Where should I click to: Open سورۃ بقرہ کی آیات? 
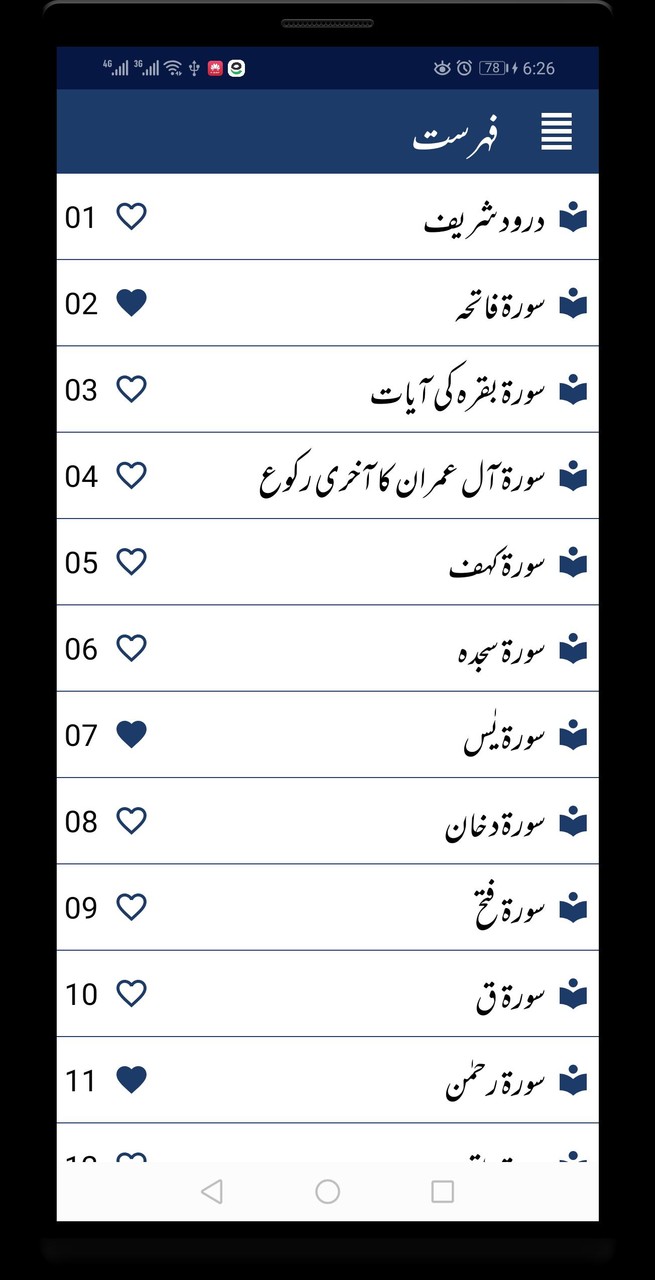pyautogui.click(x=458, y=391)
